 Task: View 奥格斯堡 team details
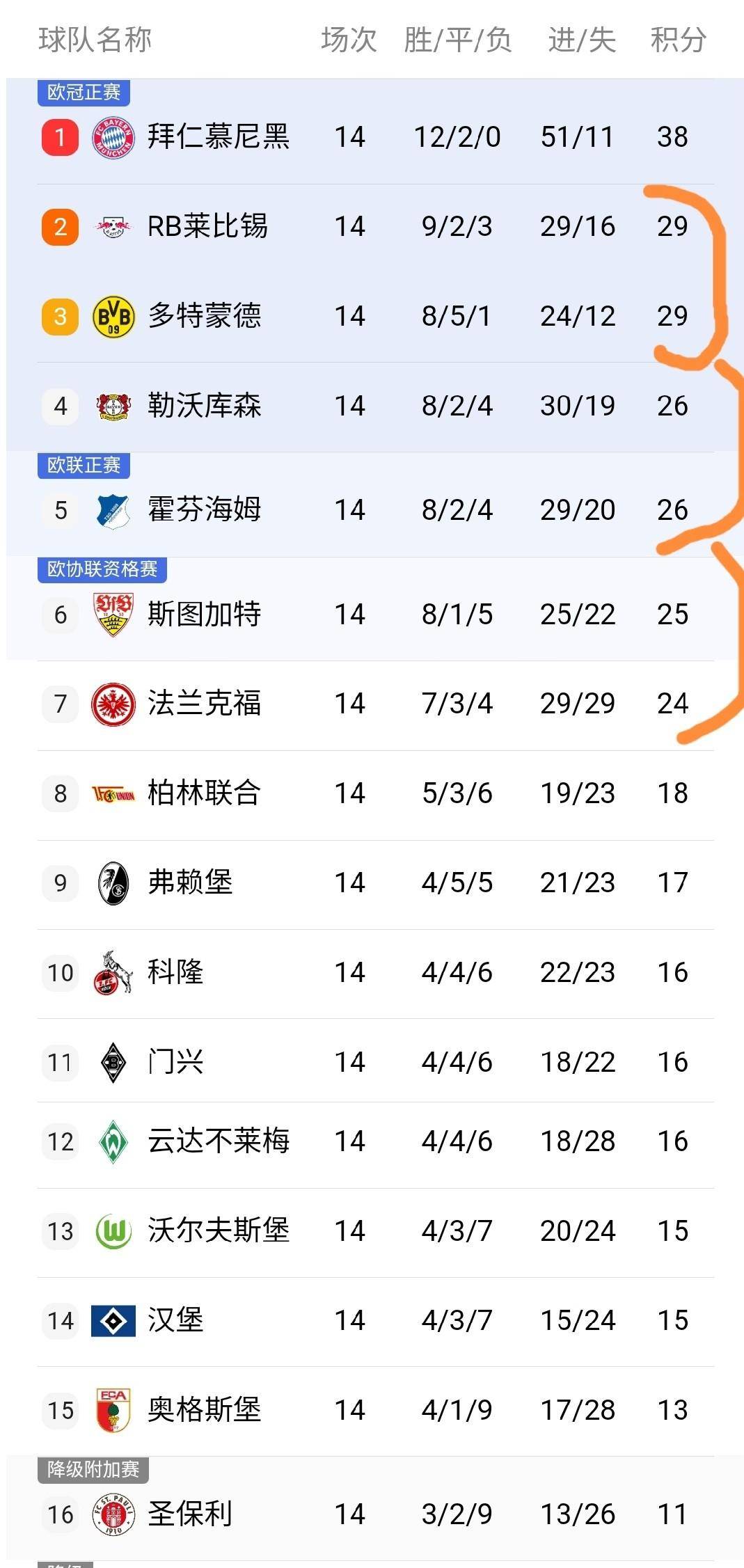pos(205,1410)
